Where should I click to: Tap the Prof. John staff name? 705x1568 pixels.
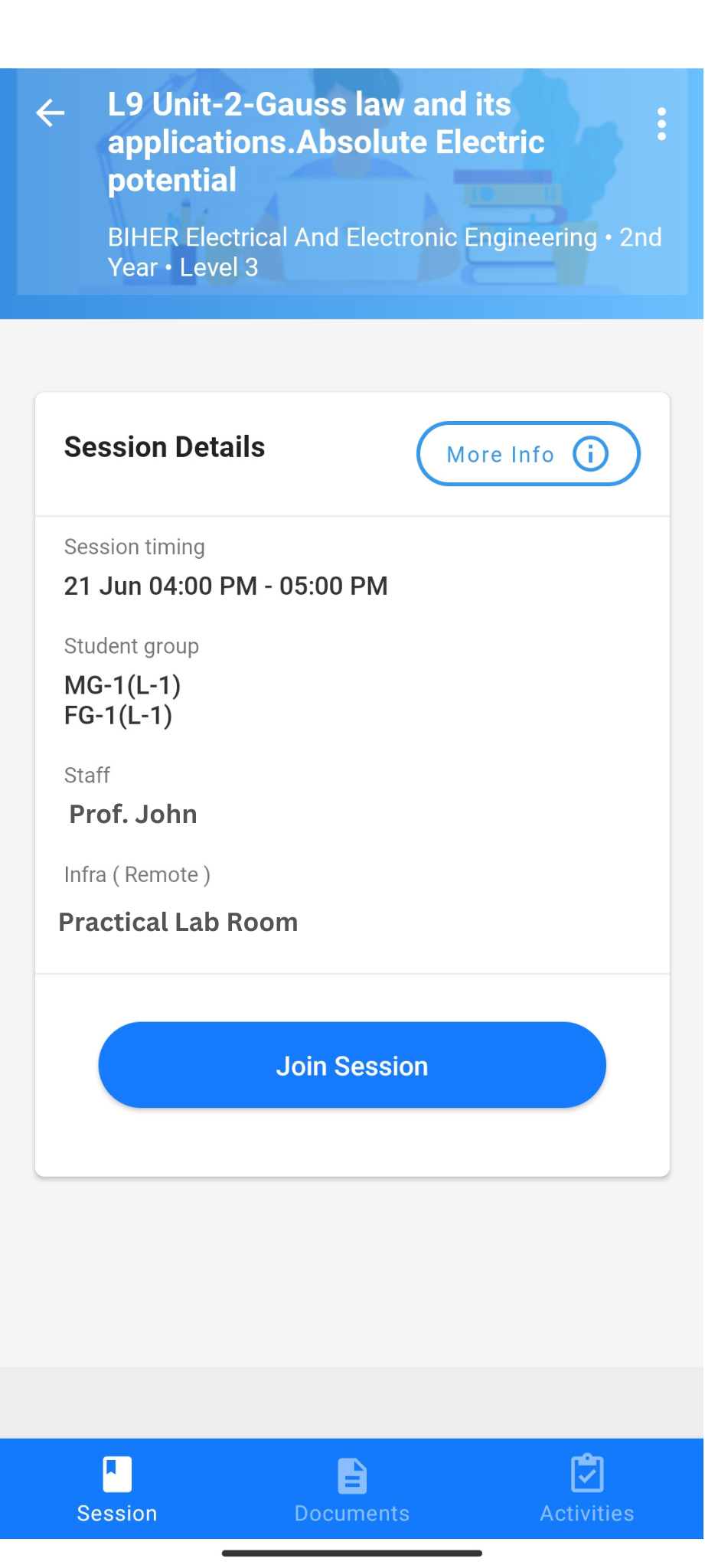click(x=132, y=814)
